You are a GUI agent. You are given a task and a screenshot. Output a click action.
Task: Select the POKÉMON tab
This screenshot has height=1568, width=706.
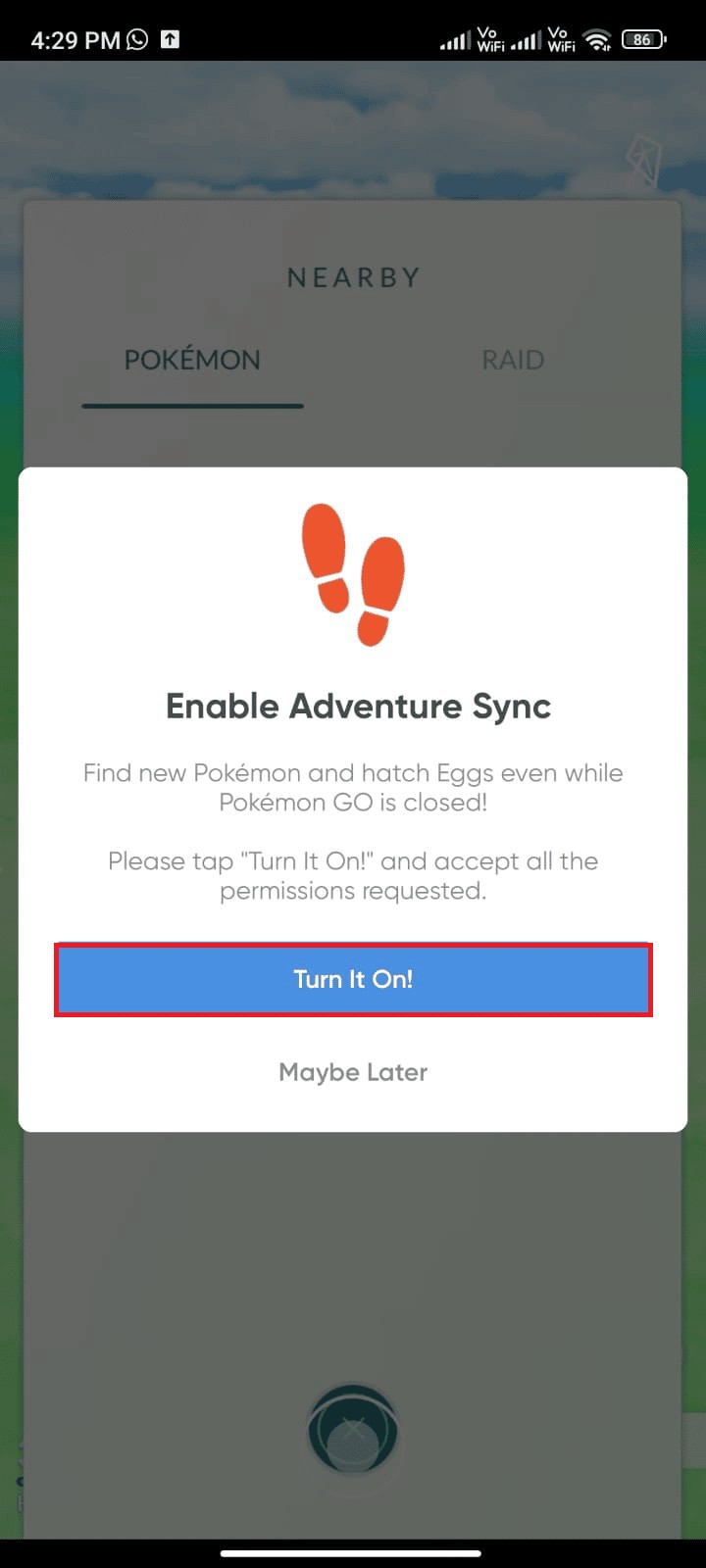(192, 360)
